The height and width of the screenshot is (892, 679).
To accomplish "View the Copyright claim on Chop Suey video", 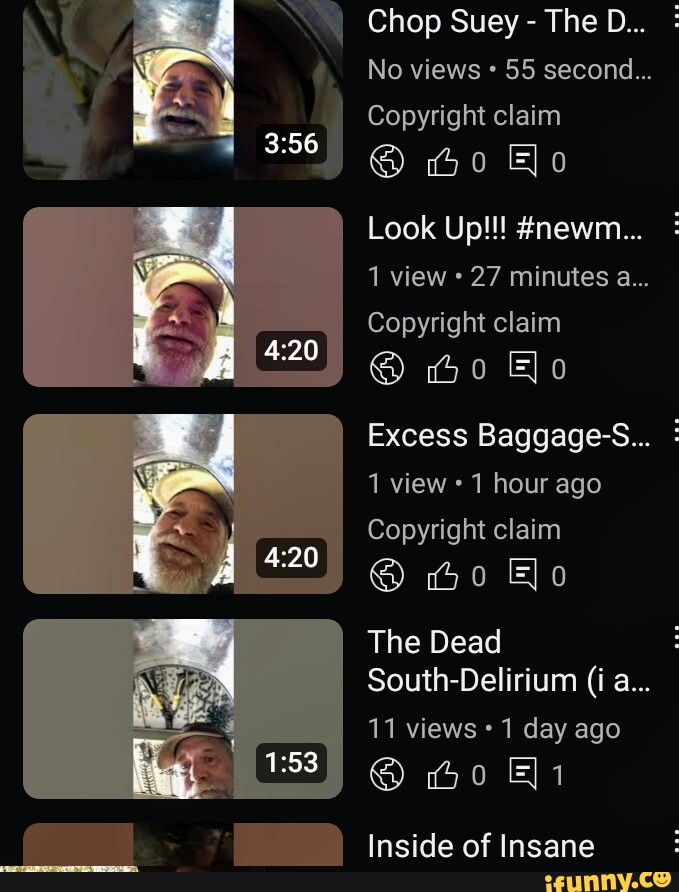I will [464, 116].
